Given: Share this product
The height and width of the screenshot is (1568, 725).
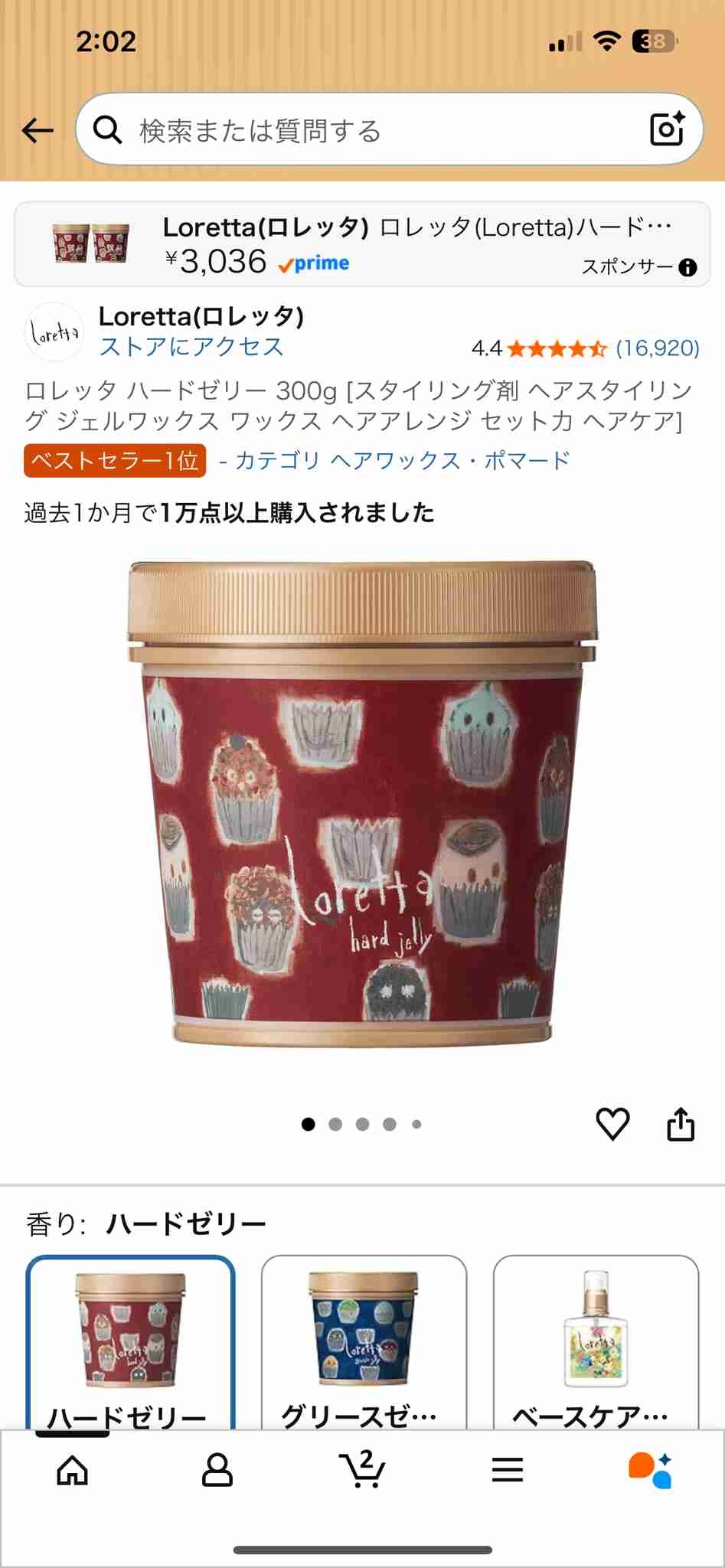Looking at the screenshot, I should (x=681, y=1124).
